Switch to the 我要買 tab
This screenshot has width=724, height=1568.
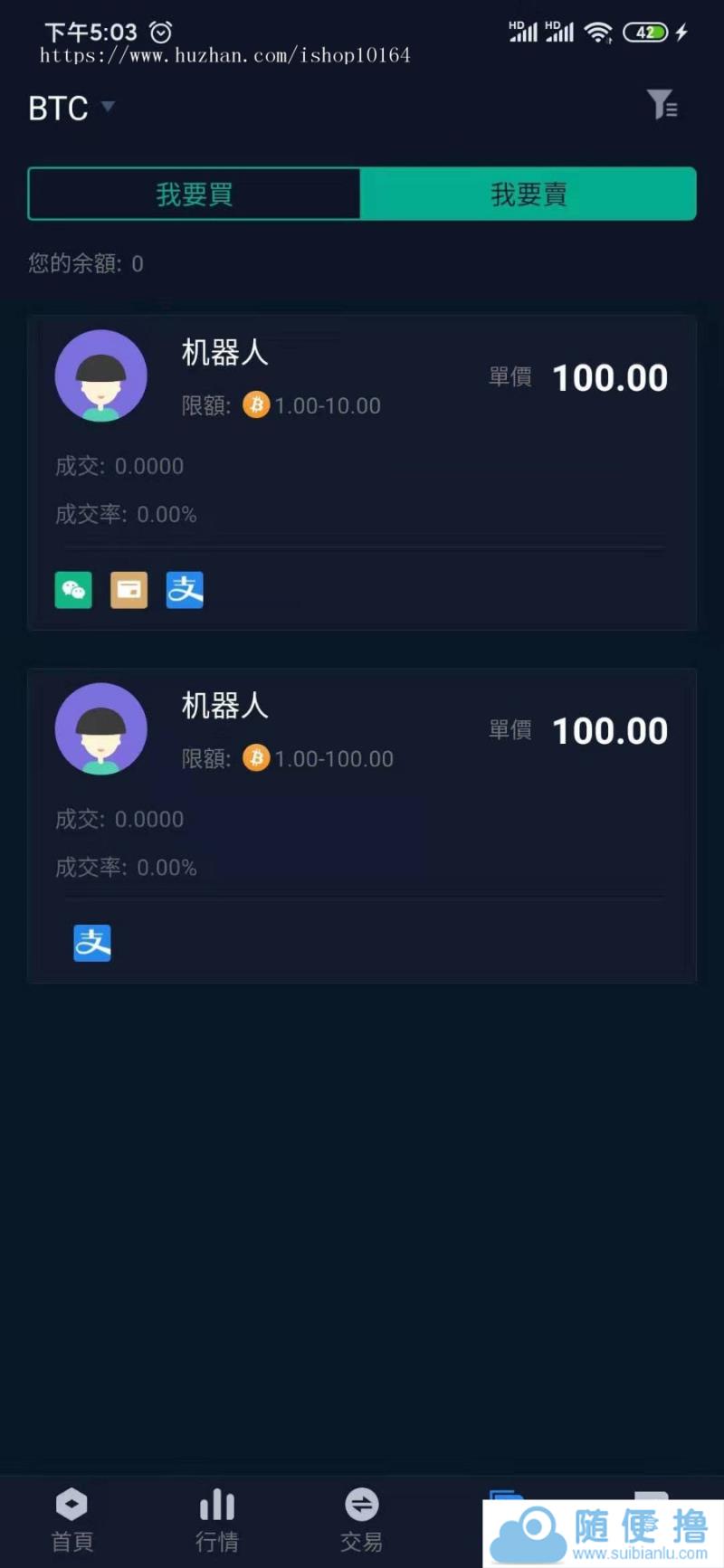click(x=195, y=194)
